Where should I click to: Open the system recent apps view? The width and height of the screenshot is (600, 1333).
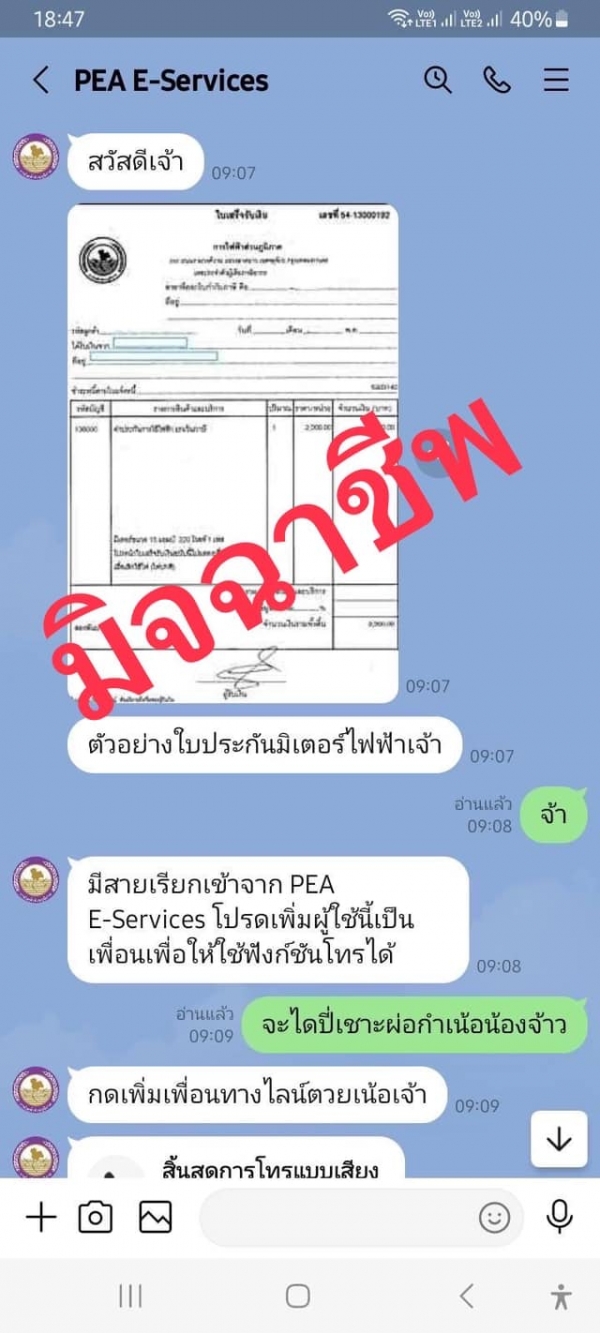(x=130, y=1296)
